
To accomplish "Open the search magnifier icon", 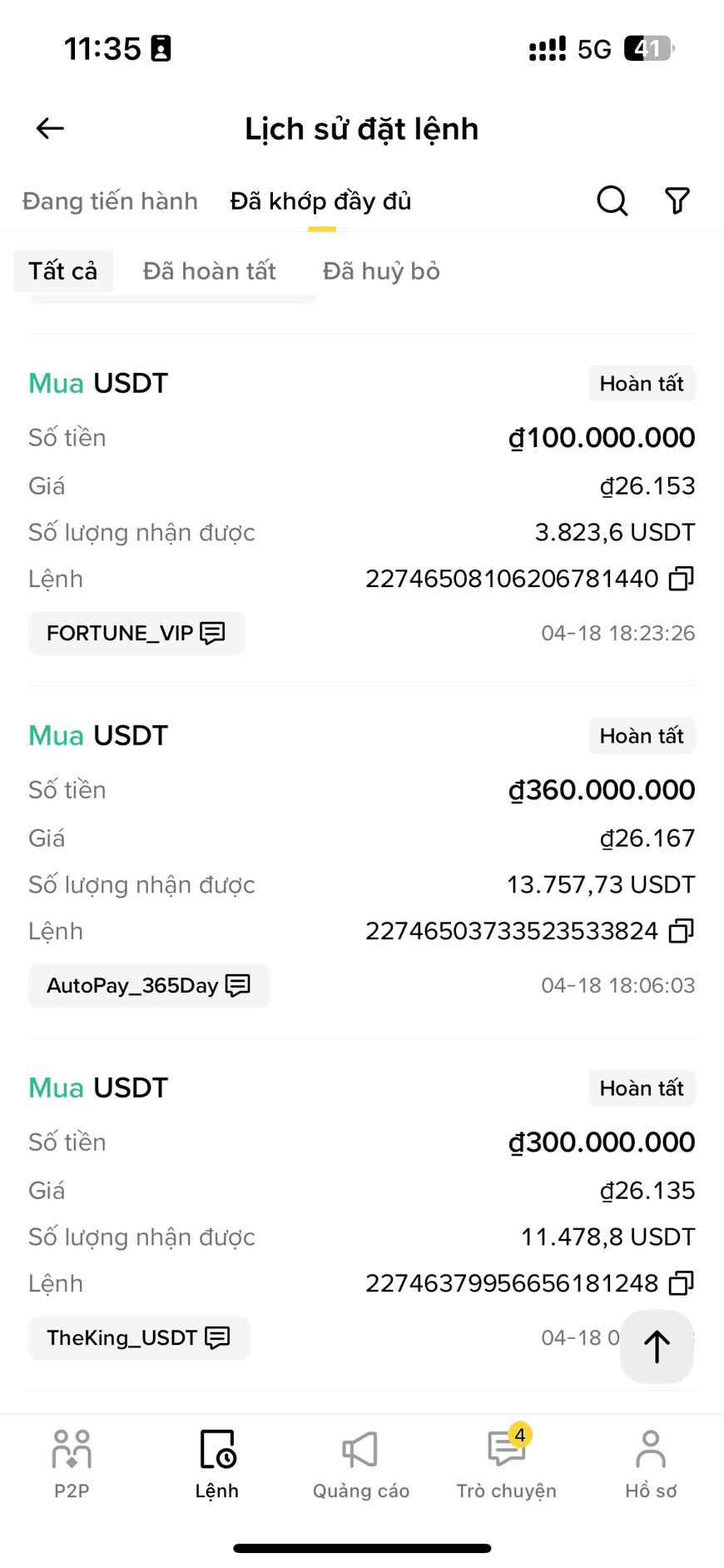I will 612,201.
